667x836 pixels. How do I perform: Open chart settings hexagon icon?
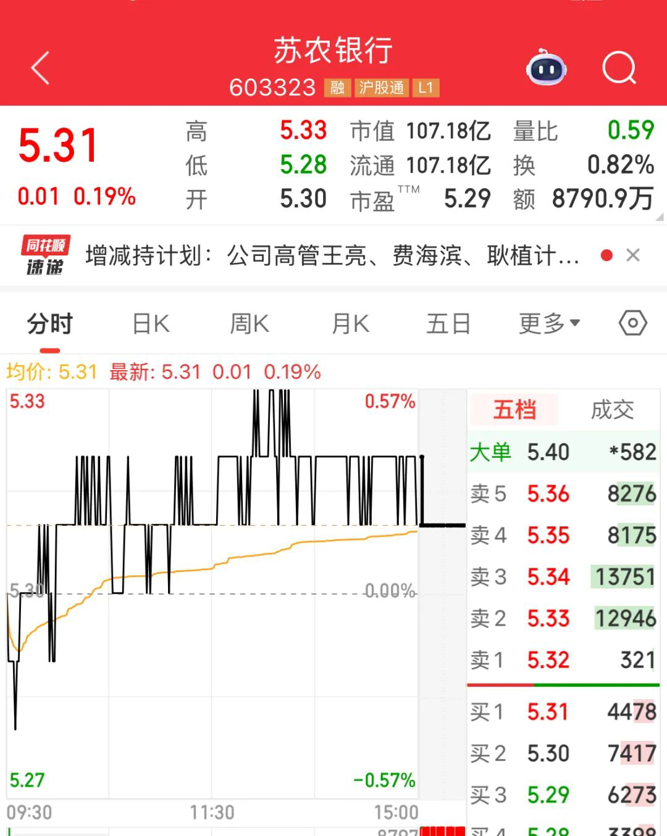click(x=633, y=323)
